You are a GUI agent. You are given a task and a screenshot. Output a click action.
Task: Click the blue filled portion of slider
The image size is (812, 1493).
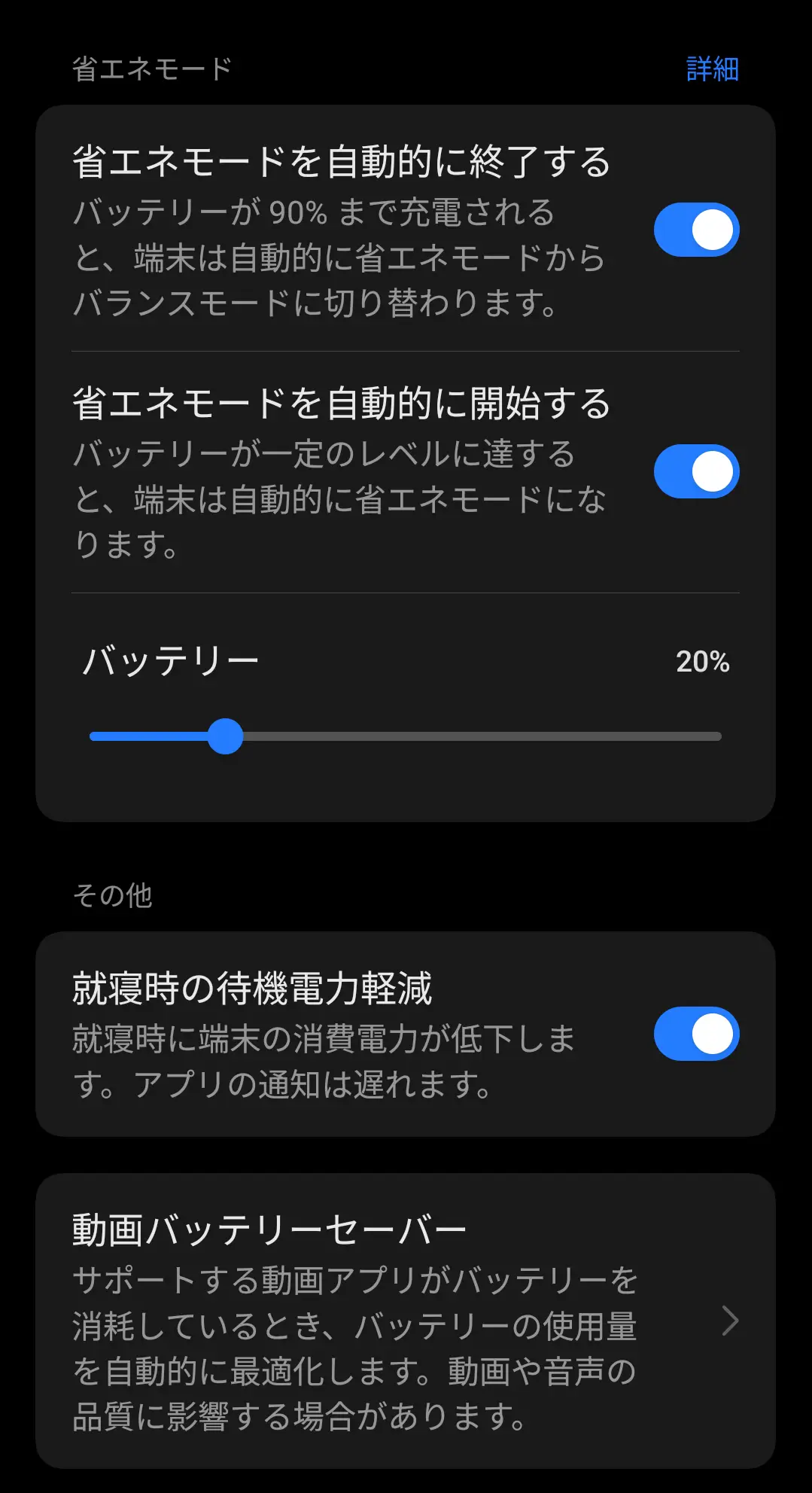[151, 737]
